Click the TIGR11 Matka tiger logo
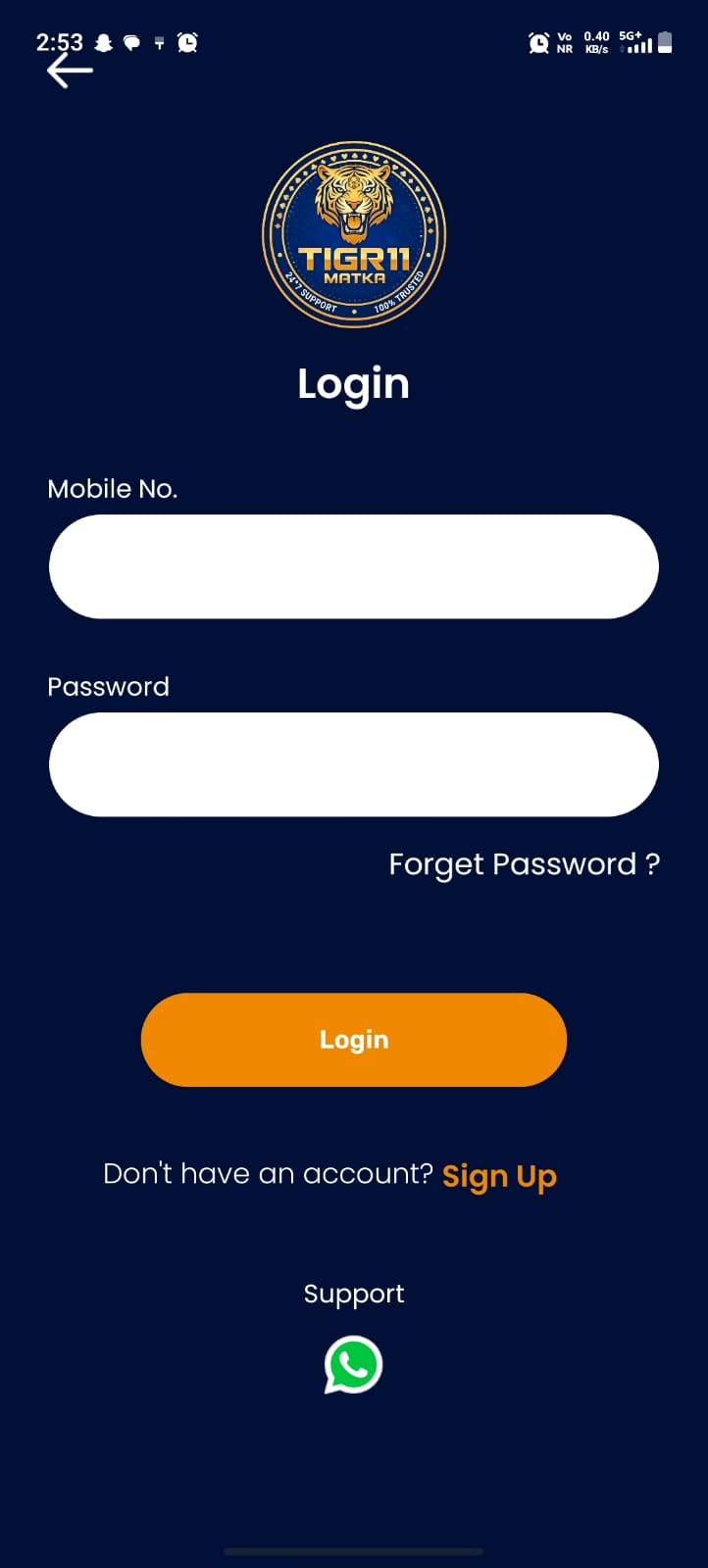The image size is (708, 1568). (354, 233)
